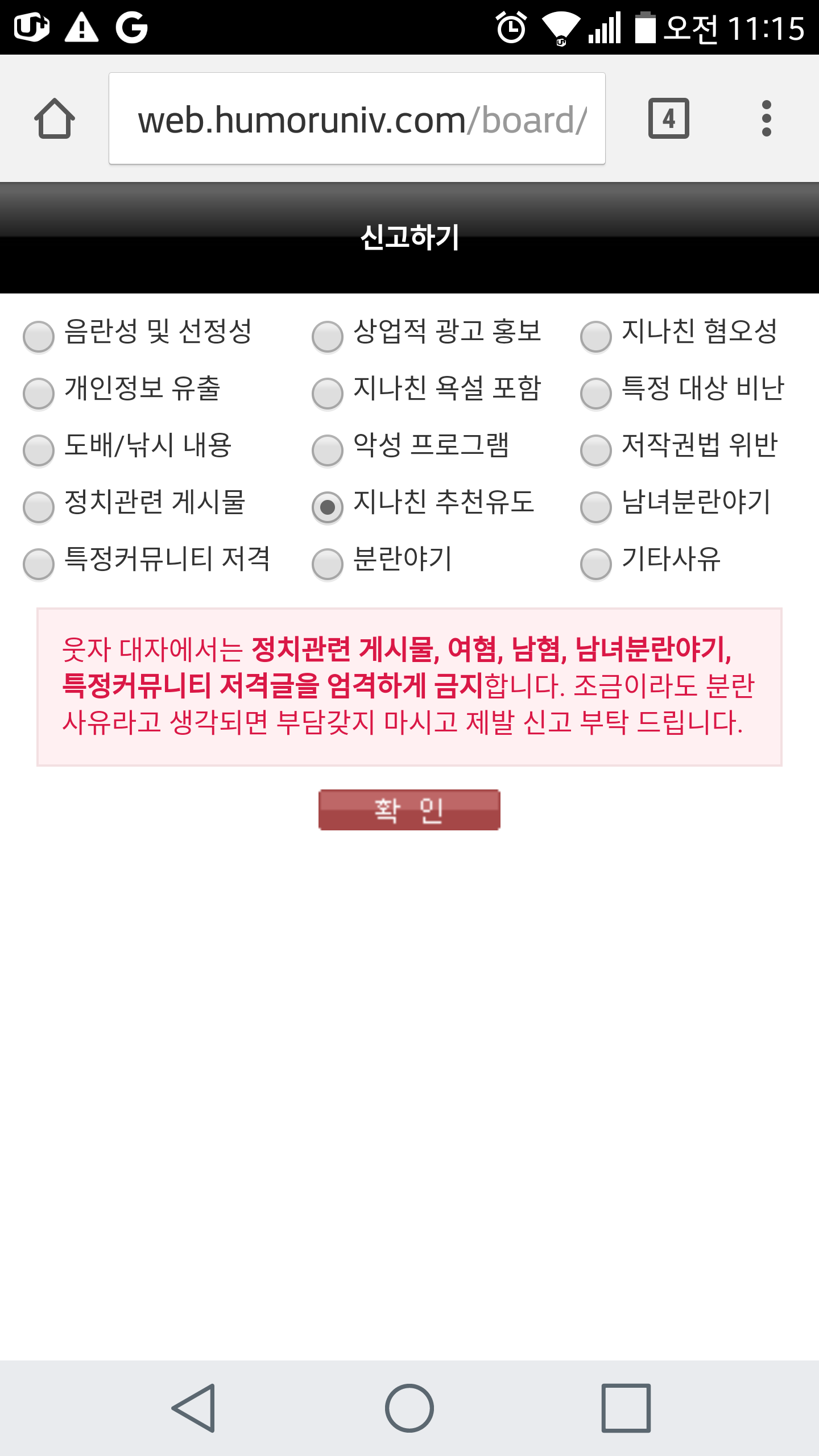The image size is (819, 1456).
Task: Select 남녀분란야기 report reason
Action: (x=596, y=507)
